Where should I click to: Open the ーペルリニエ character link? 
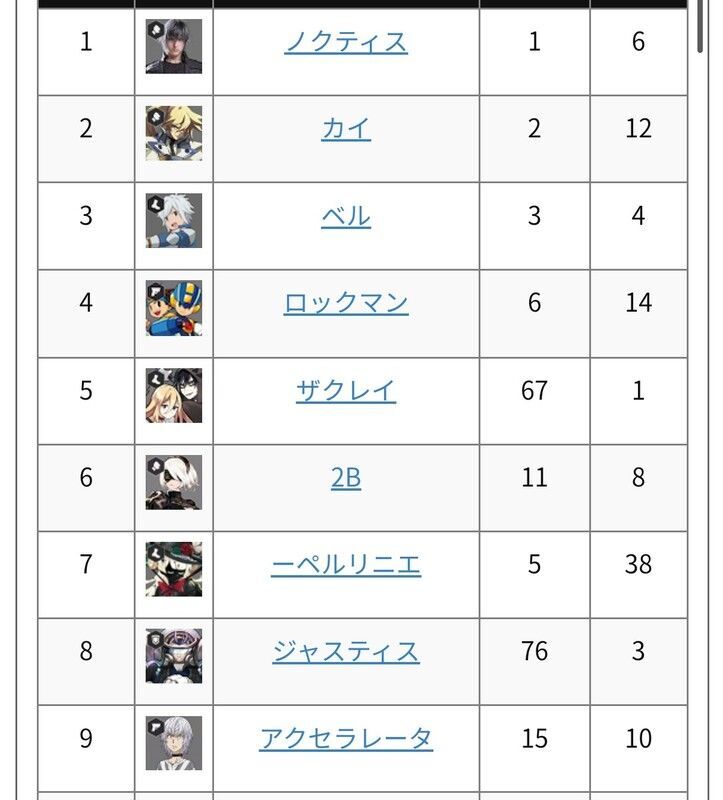[x=346, y=565]
